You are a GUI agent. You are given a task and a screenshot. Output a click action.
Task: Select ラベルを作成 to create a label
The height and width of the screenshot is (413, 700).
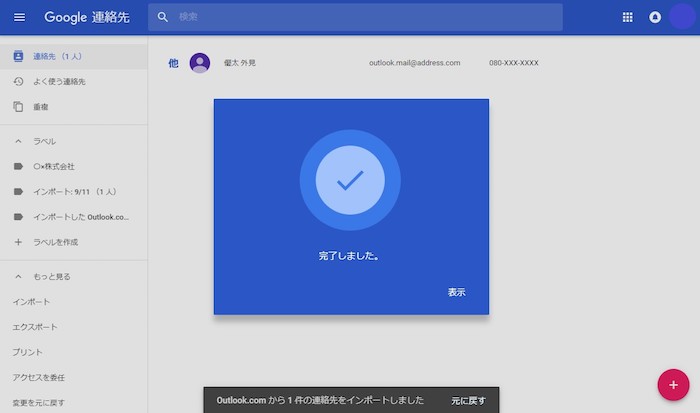55,242
